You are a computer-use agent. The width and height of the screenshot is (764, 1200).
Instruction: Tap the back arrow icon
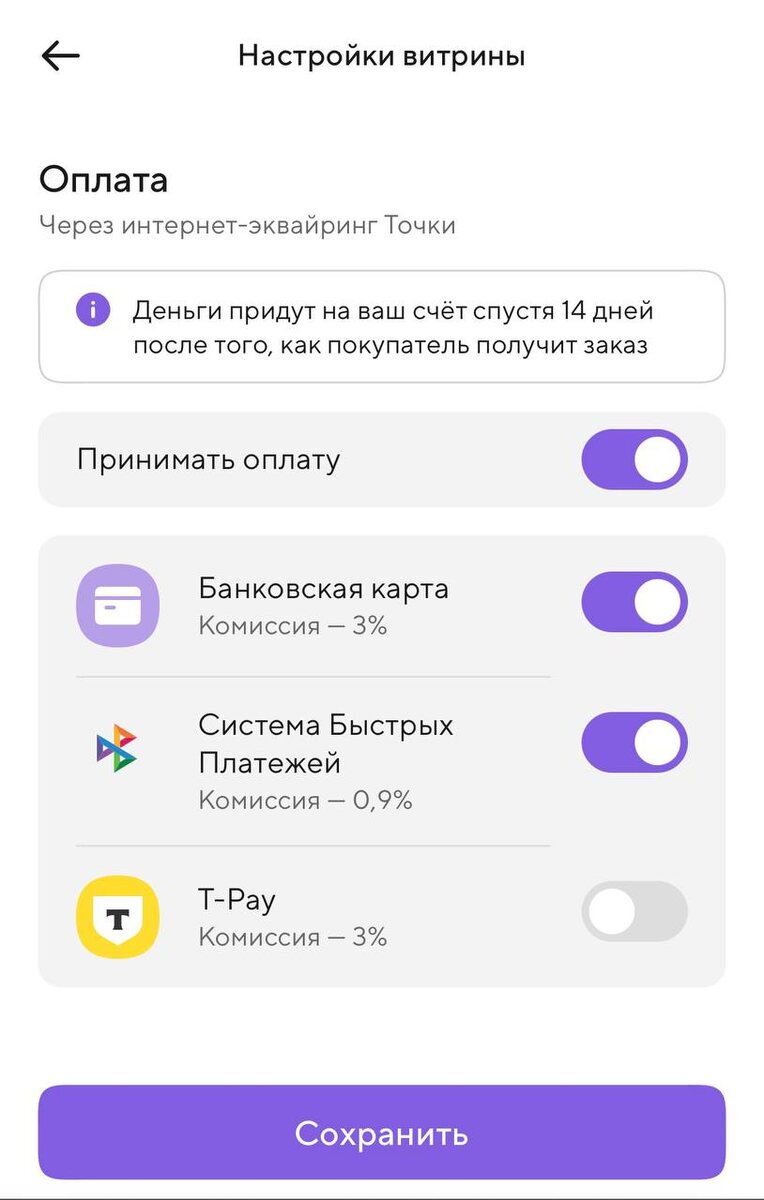(x=60, y=55)
